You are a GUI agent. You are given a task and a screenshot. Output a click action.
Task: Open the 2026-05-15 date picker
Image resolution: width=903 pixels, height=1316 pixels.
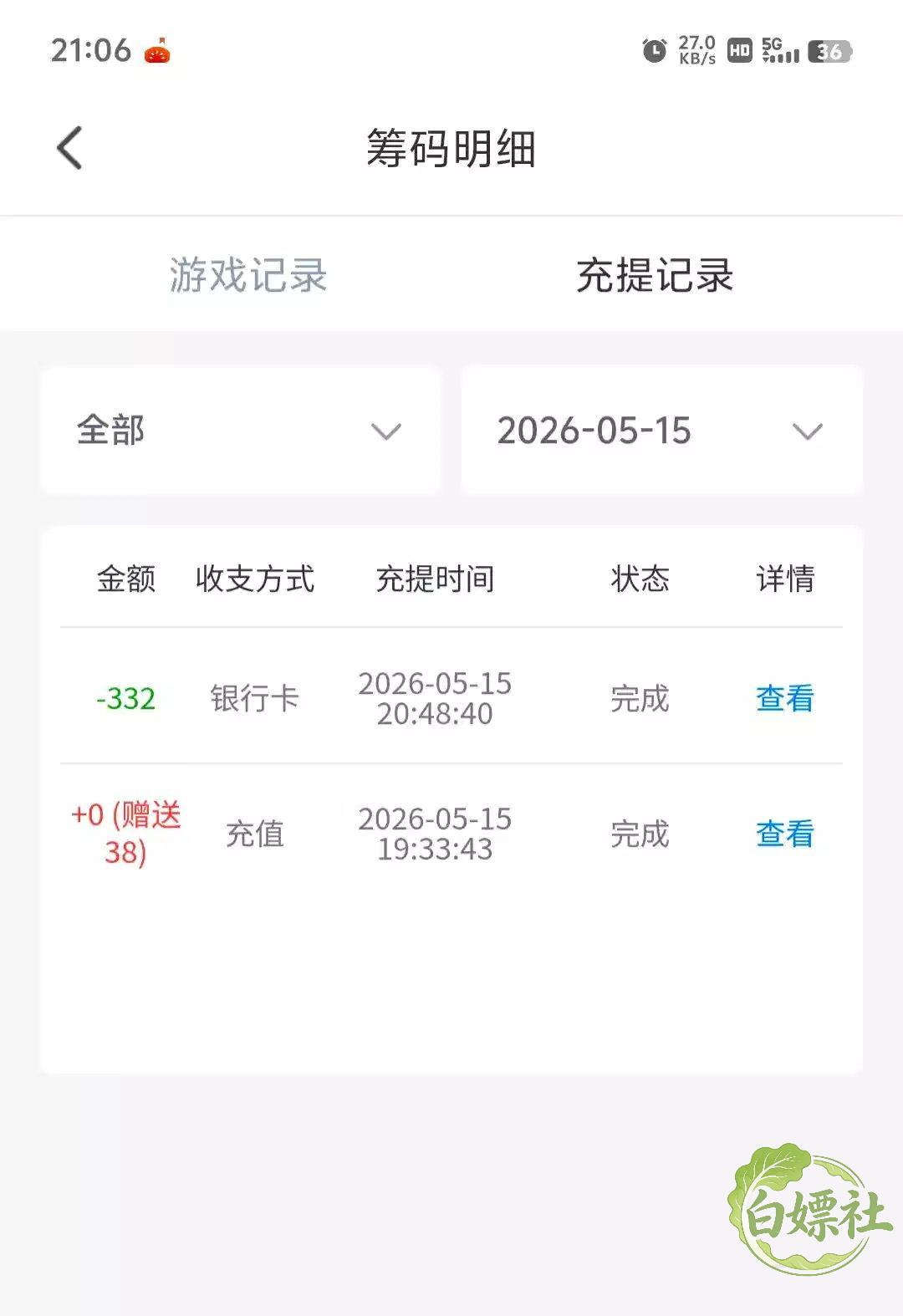click(x=662, y=431)
